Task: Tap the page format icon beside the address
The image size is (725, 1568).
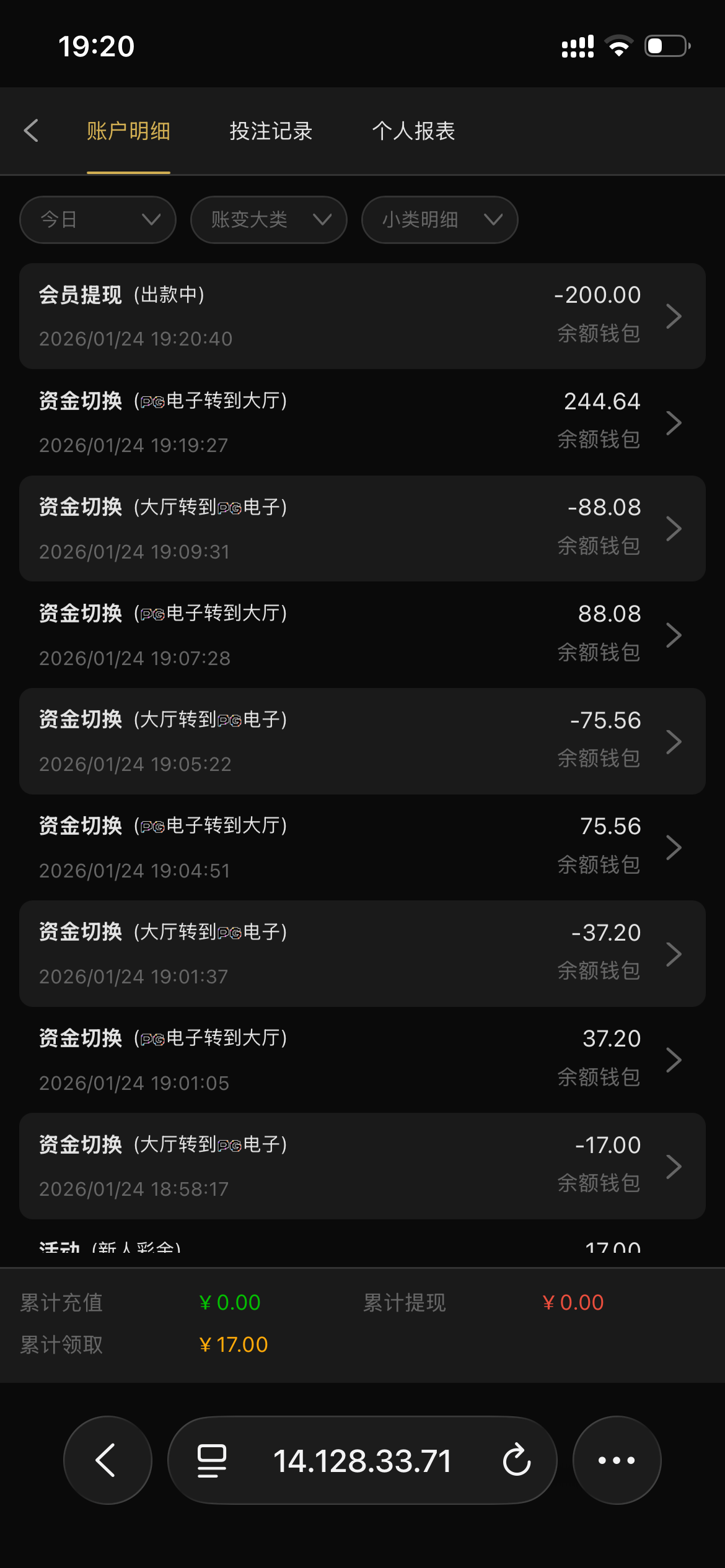Action: point(210,1460)
